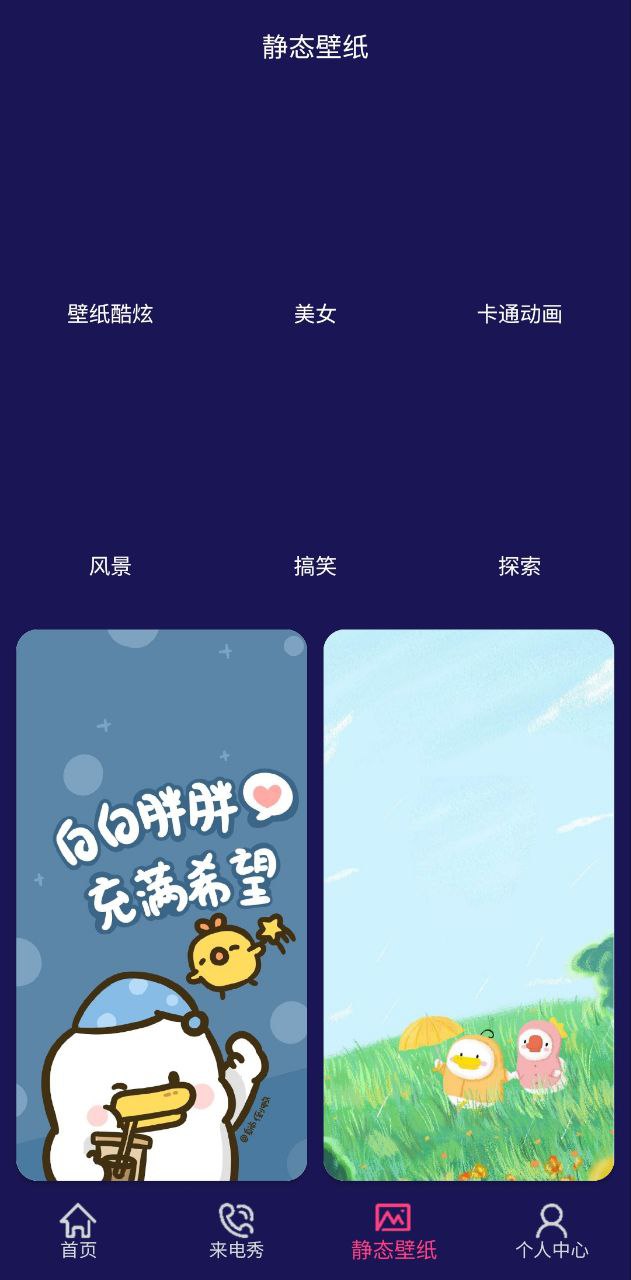
Task: Go to the 来电秀 tab
Action: (236, 1232)
